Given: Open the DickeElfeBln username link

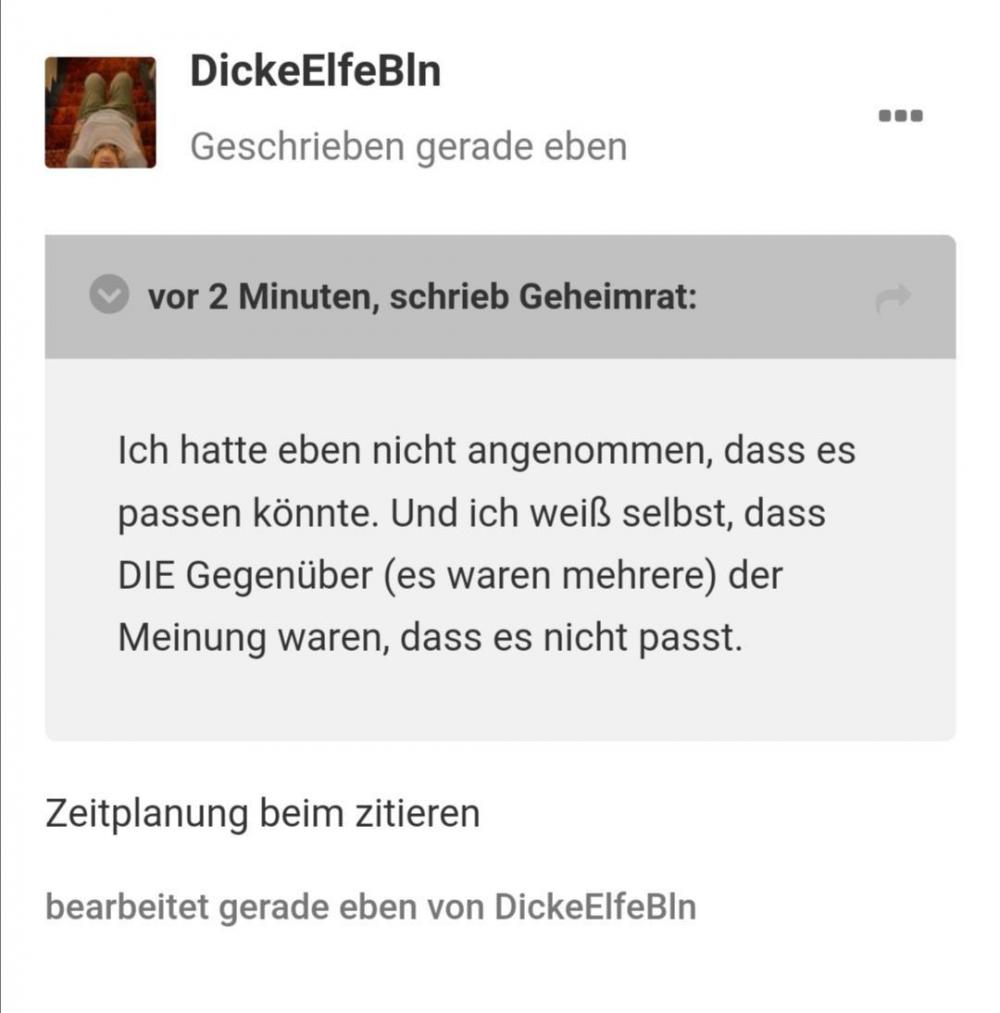Looking at the screenshot, I should pos(315,72).
